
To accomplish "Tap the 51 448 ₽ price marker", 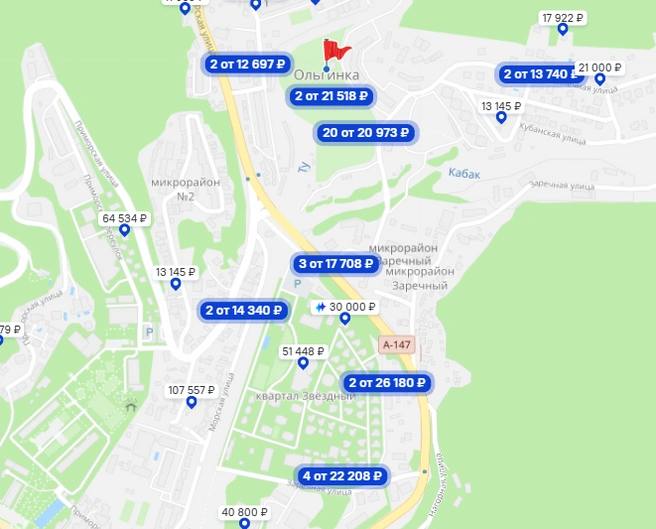I will [x=304, y=352].
